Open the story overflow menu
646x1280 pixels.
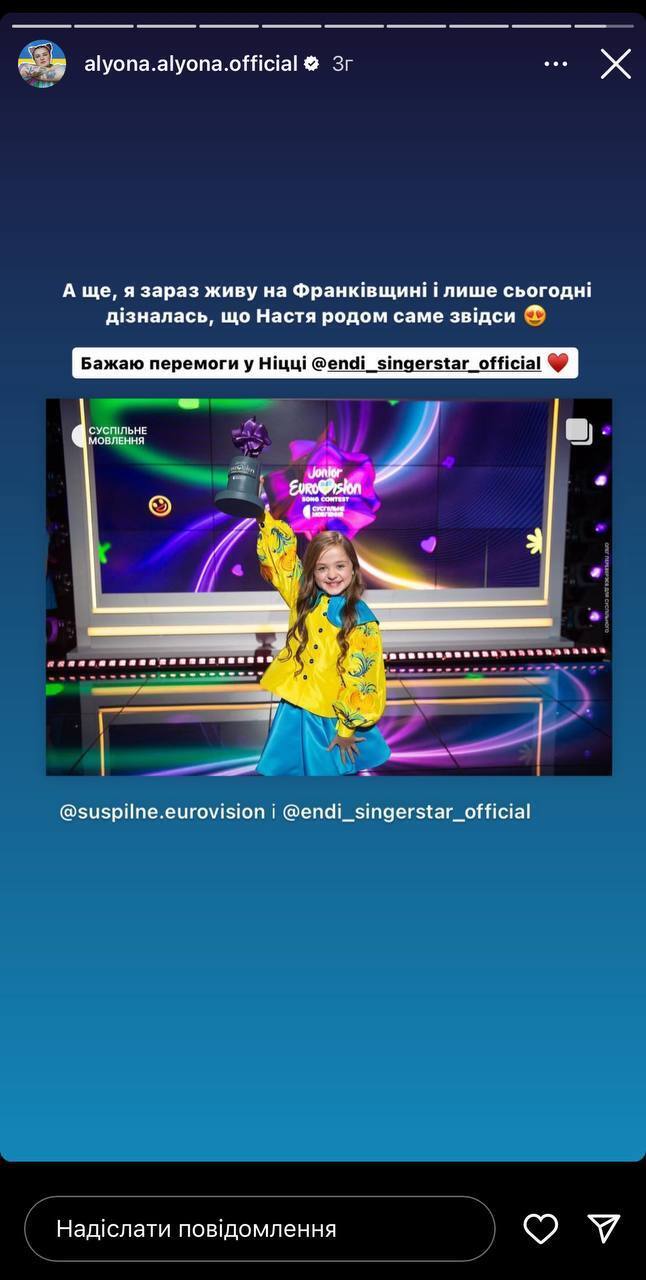pos(555,64)
